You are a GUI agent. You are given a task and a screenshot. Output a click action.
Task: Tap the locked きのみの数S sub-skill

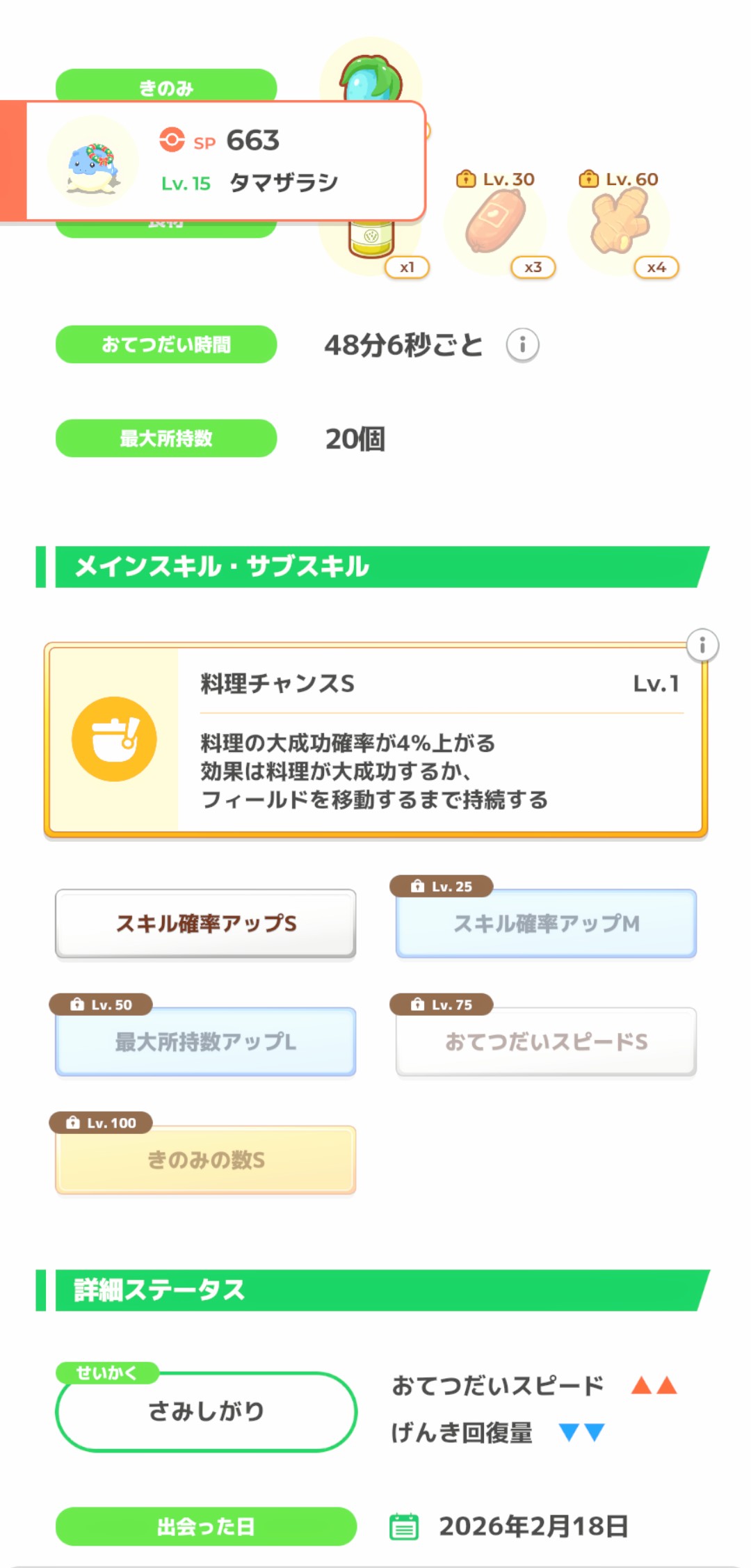coord(206,1160)
